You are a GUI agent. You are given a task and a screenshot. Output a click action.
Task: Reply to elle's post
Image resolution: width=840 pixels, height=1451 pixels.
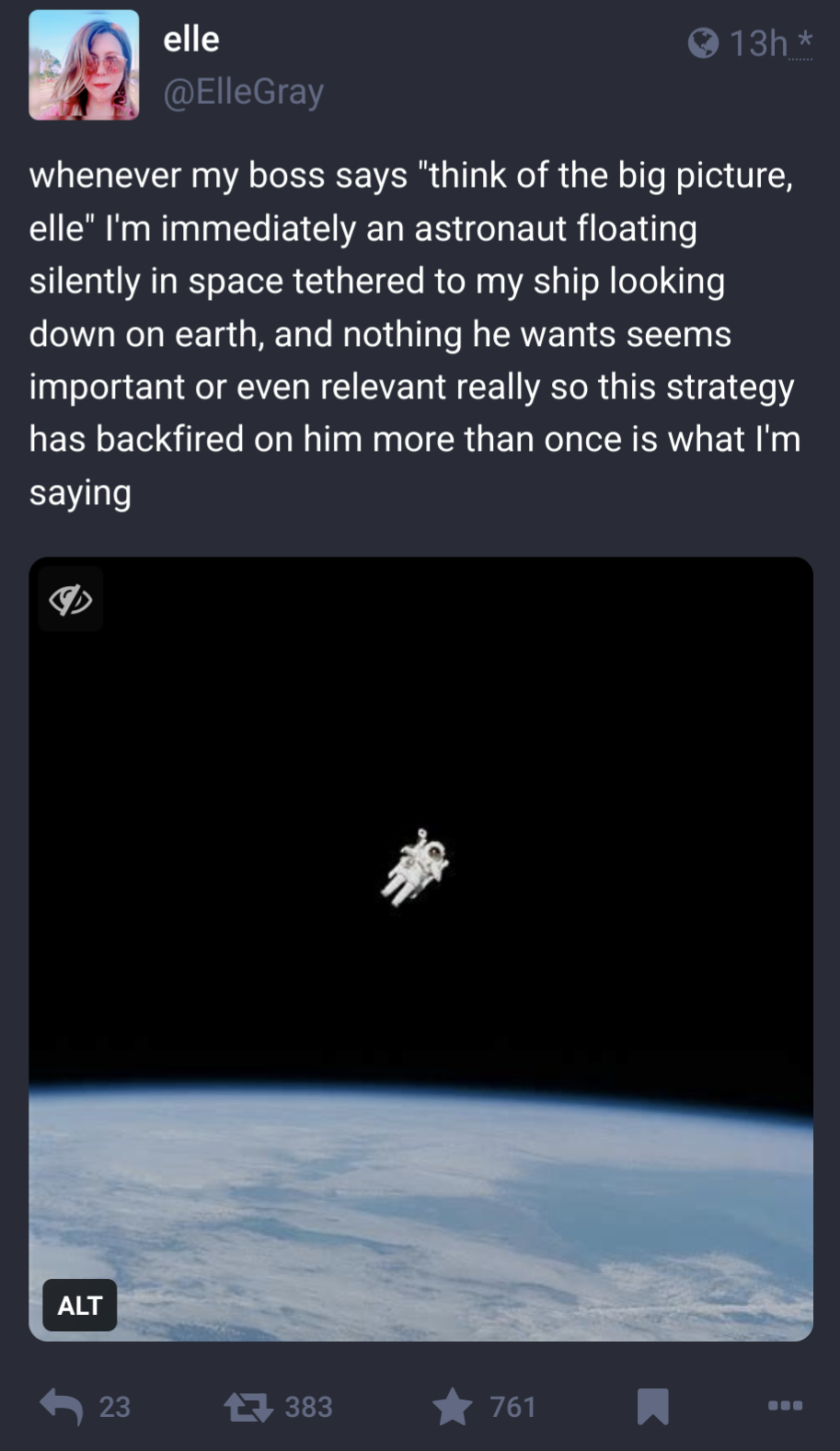click(x=63, y=1406)
